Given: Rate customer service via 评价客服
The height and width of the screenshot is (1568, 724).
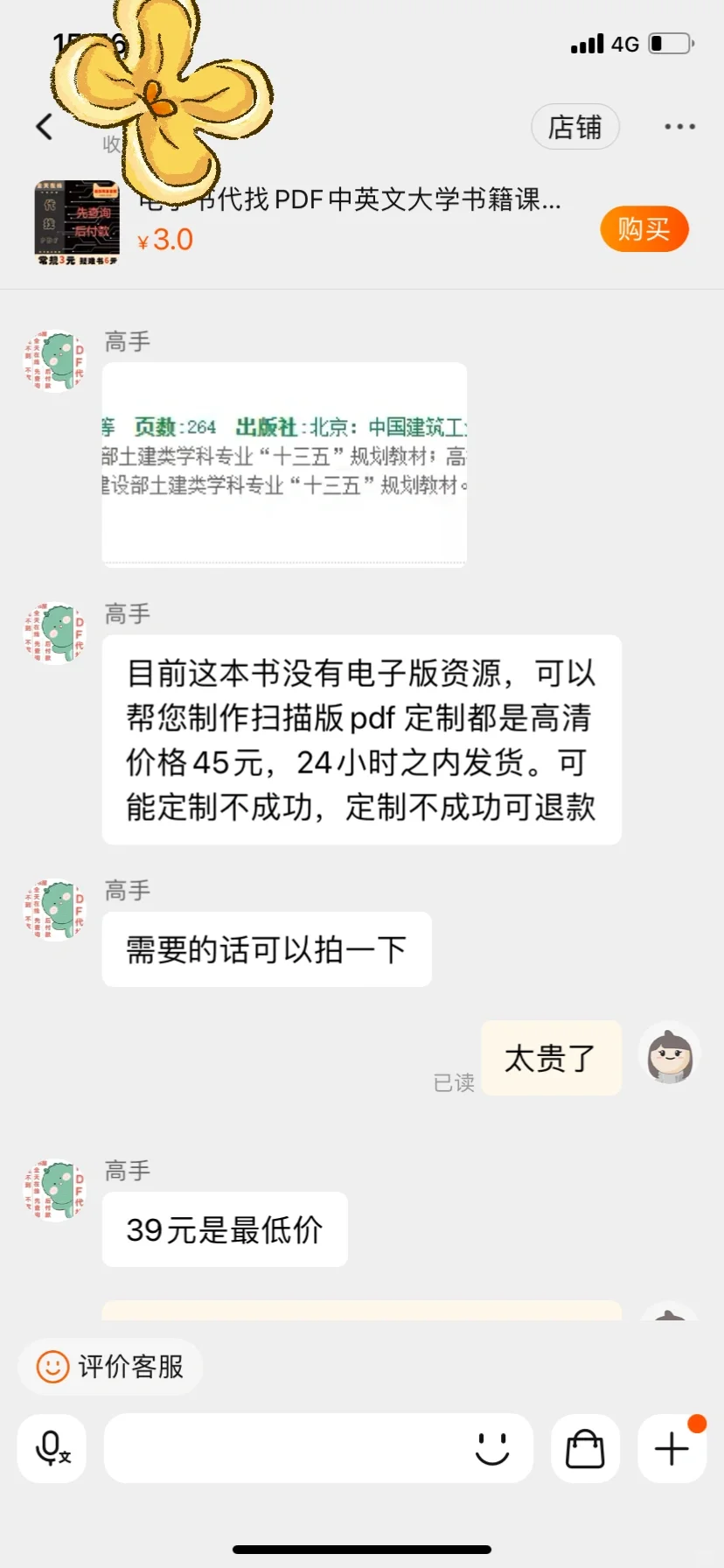Looking at the screenshot, I should (111, 1366).
